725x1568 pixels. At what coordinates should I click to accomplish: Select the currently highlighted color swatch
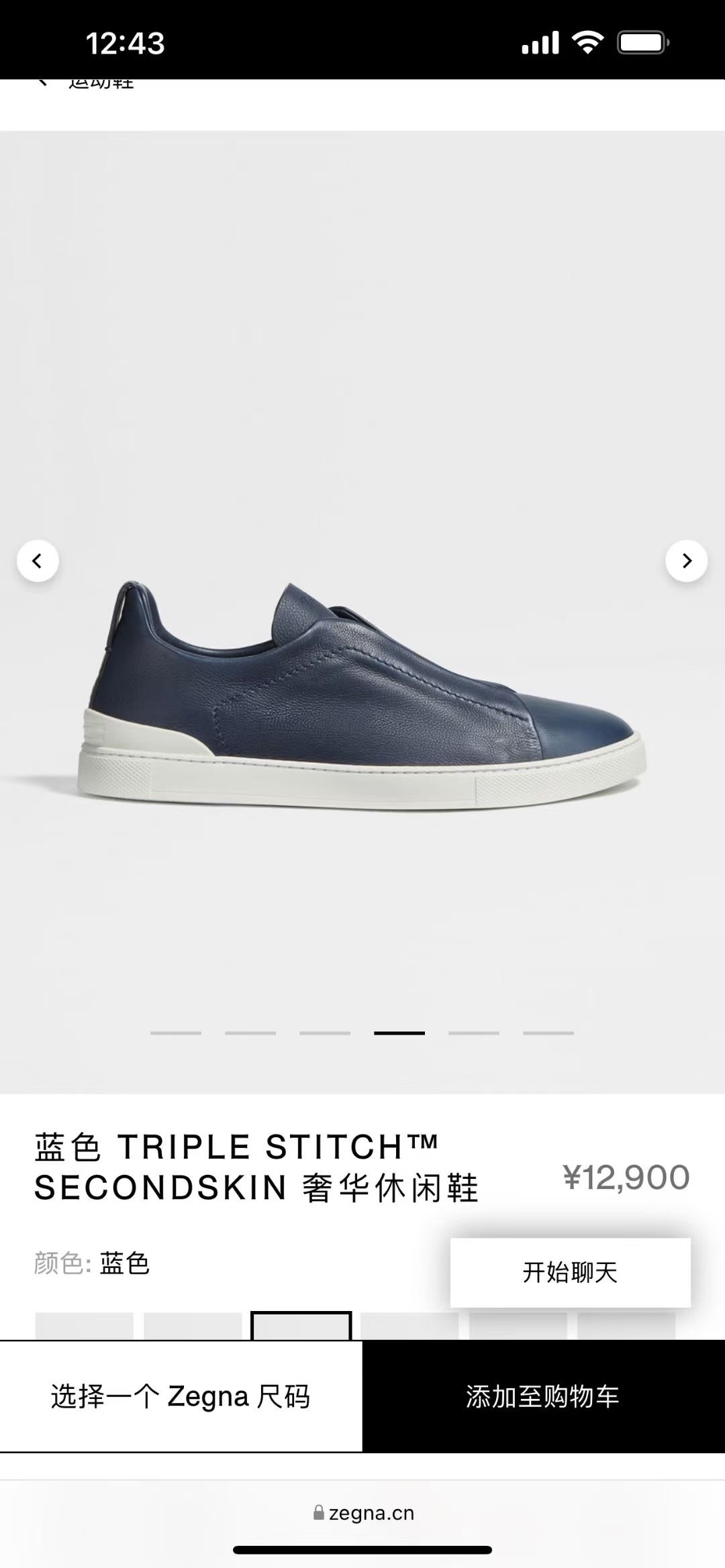[301, 1326]
